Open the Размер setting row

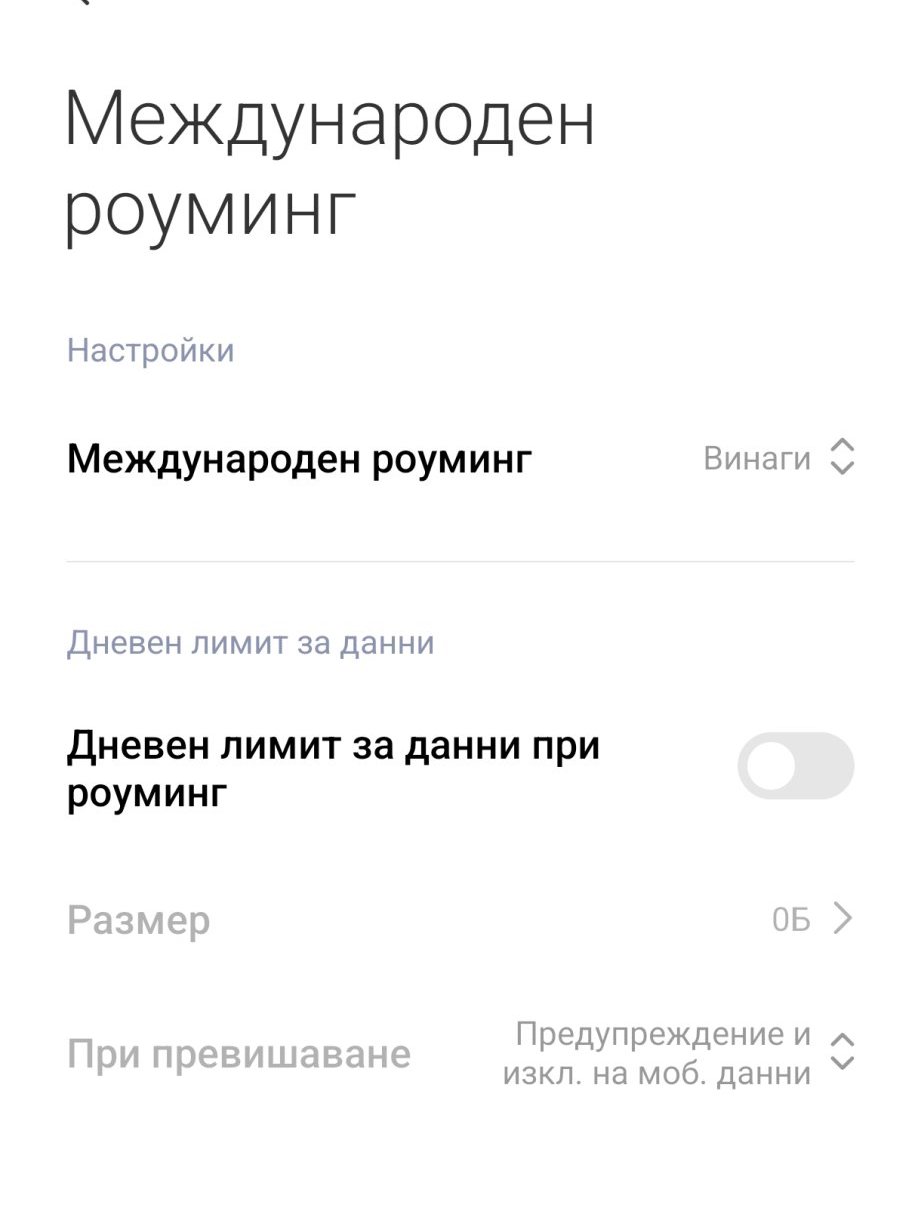click(x=460, y=919)
